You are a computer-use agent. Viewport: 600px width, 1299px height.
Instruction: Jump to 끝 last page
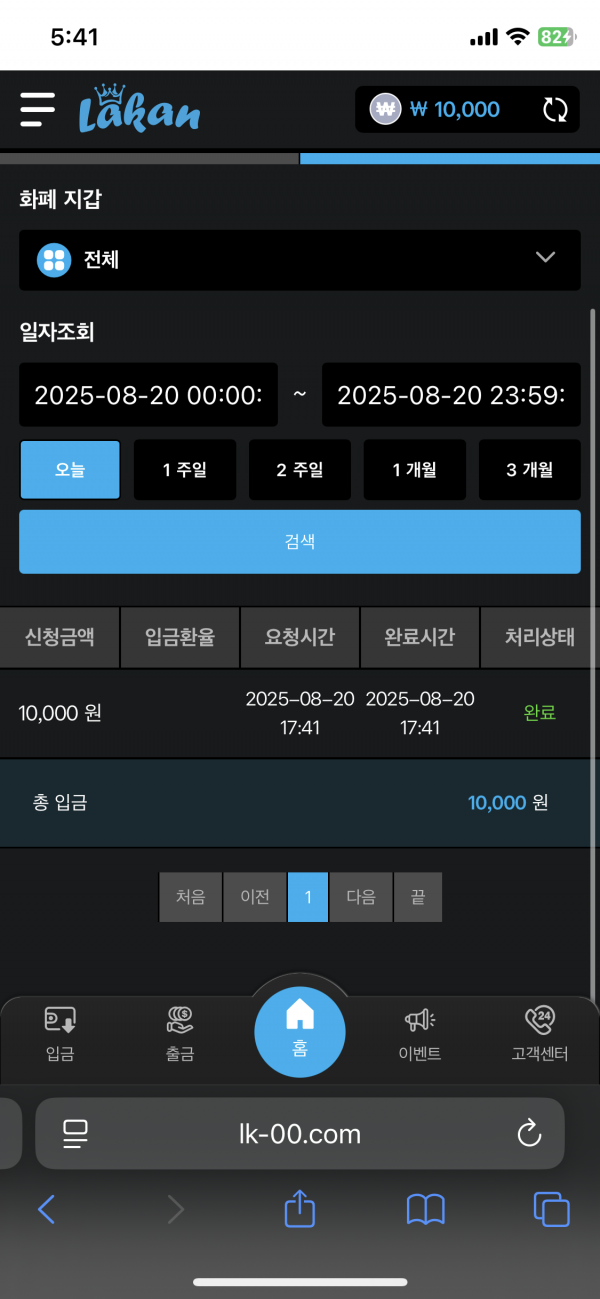[417, 897]
